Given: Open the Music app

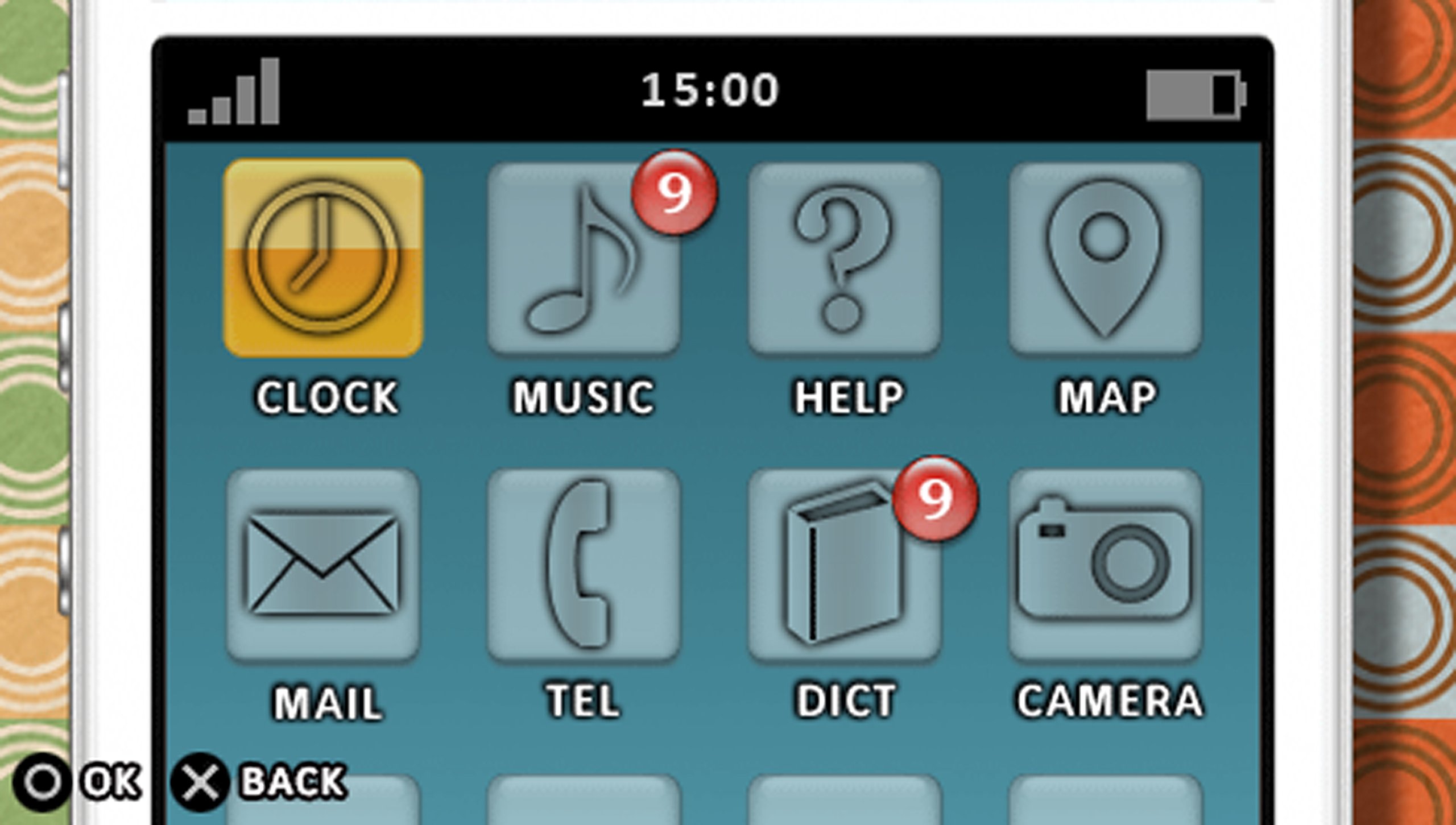Looking at the screenshot, I should tap(583, 259).
